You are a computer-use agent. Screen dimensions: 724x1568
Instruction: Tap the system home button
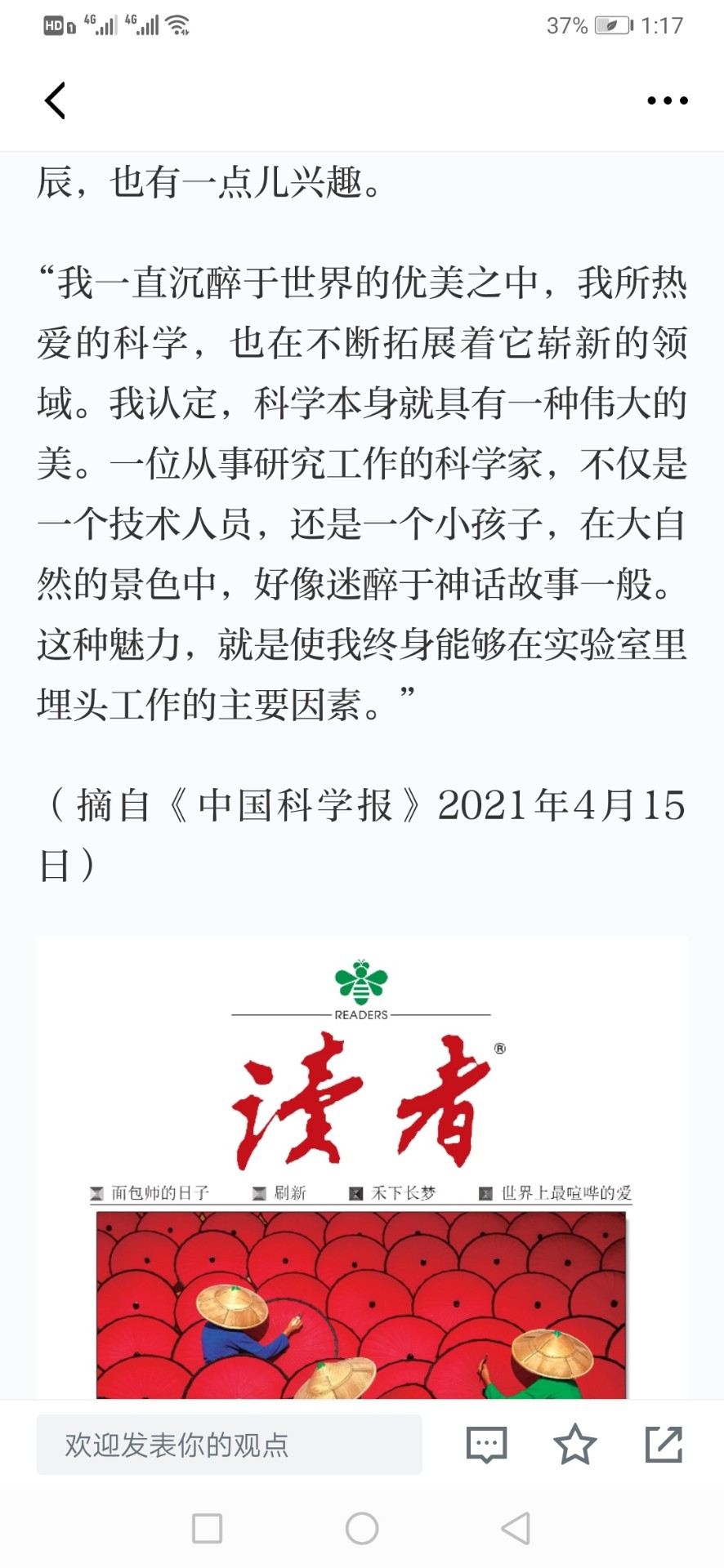point(362,1528)
